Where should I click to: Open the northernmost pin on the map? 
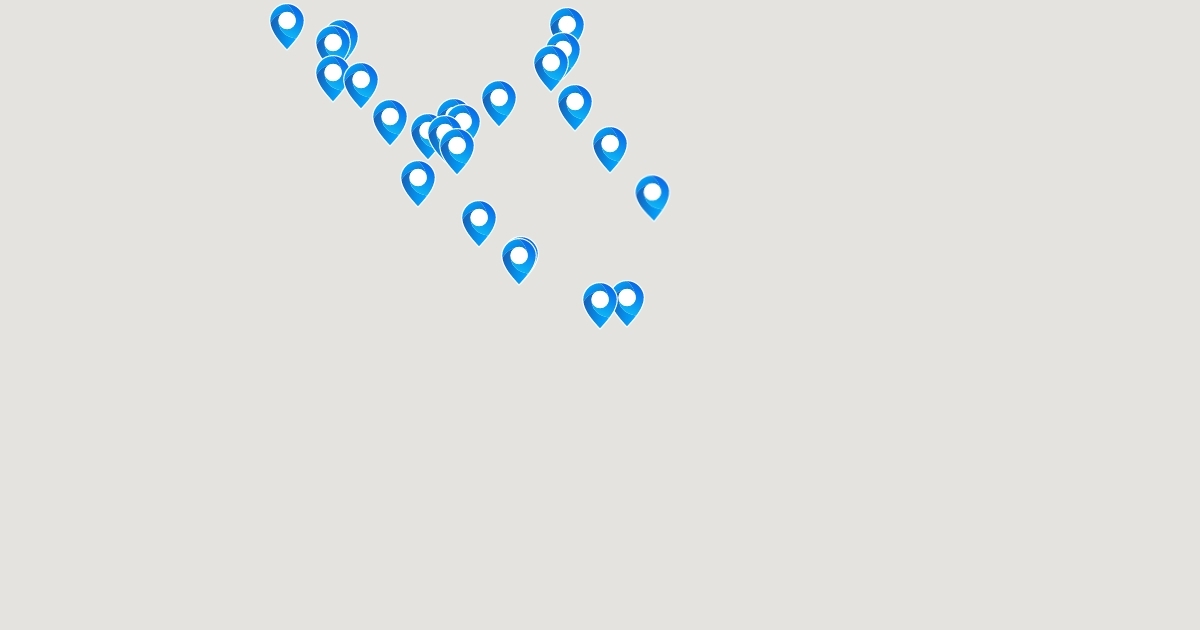[x=287, y=25]
